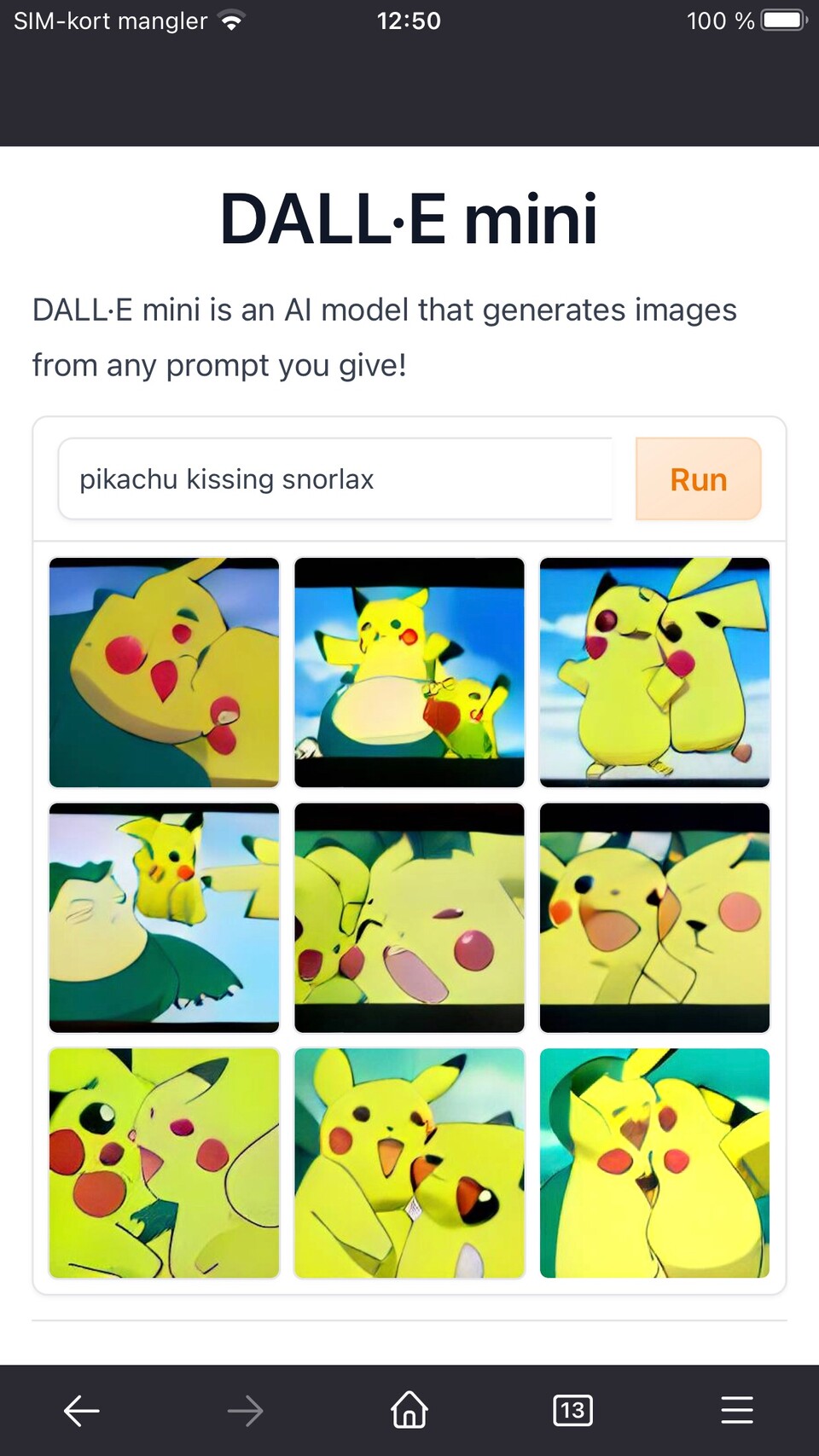Open the center image of the grid
Image resolution: width=819 pixels, height=1456 pixels.
coord(409,918)
